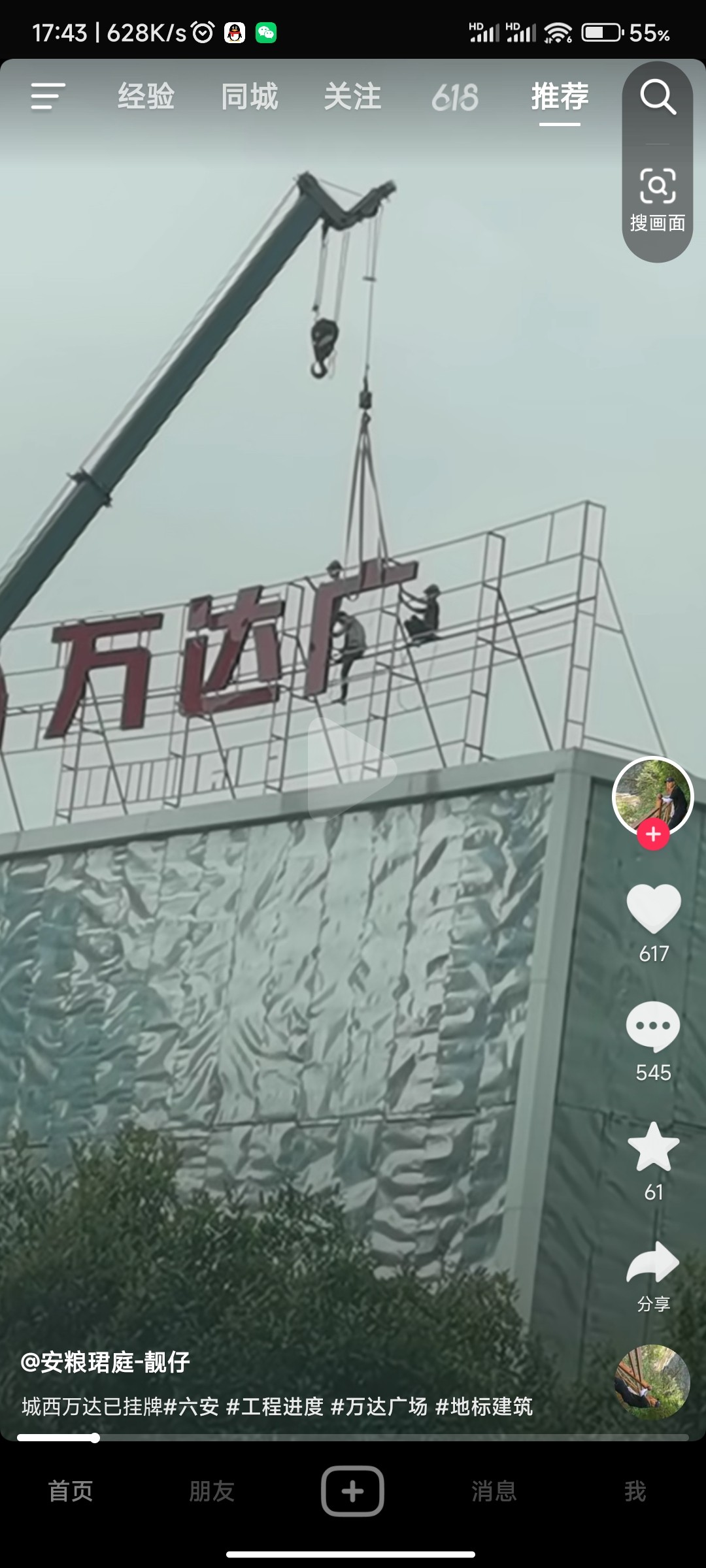Open the search magnifier
This screenshot has width=706, height=1568.
657,97
